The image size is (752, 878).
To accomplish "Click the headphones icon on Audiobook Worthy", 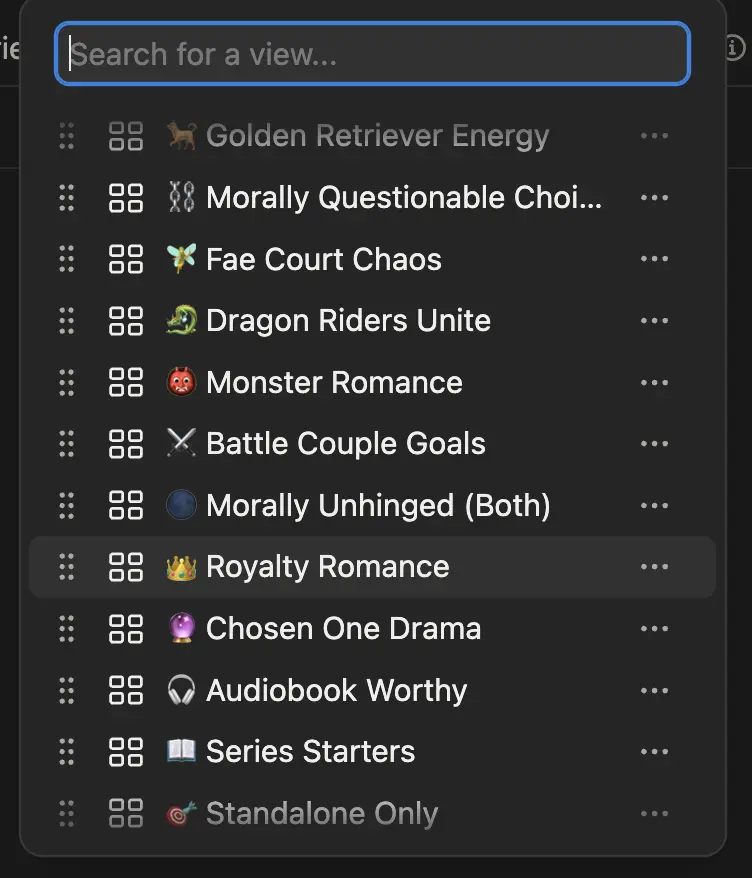I will (181, 689).
